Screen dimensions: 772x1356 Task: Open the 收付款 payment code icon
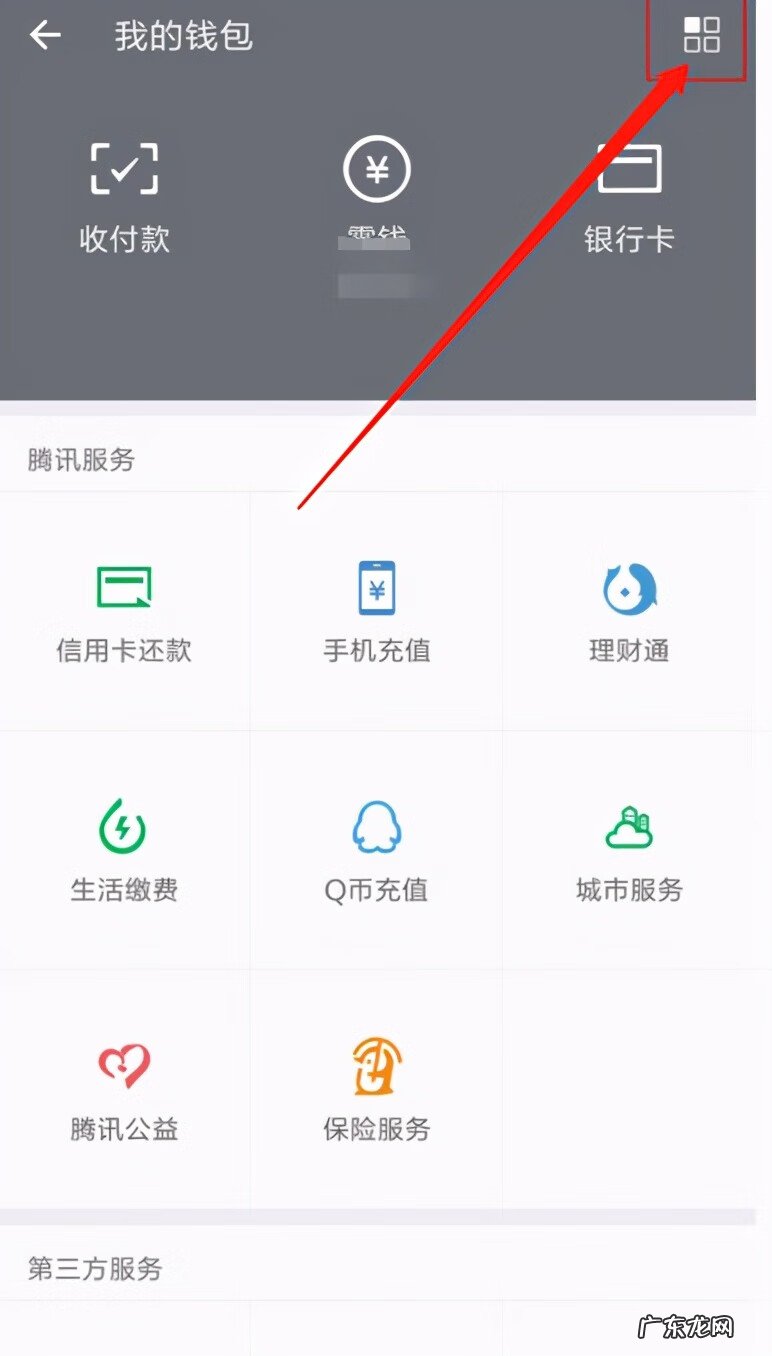click(123, 170)
